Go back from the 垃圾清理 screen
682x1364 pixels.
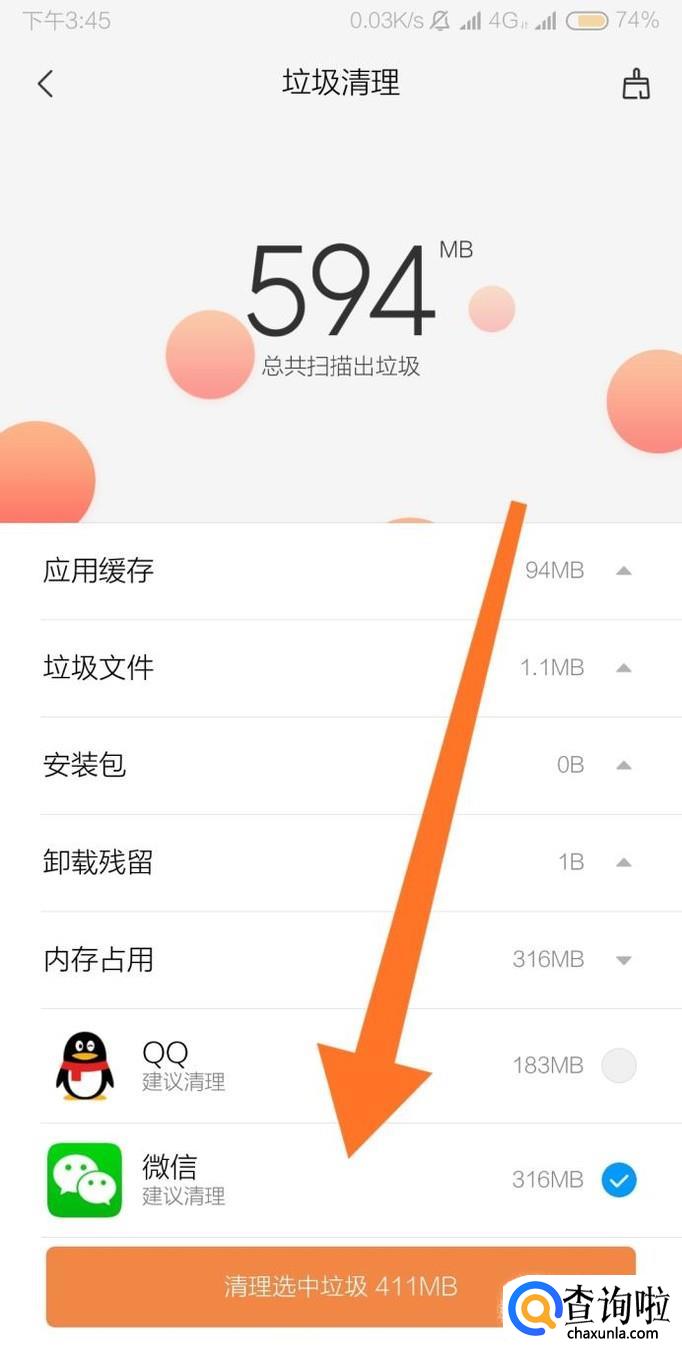pyautogui.click(x=45, y=84)
